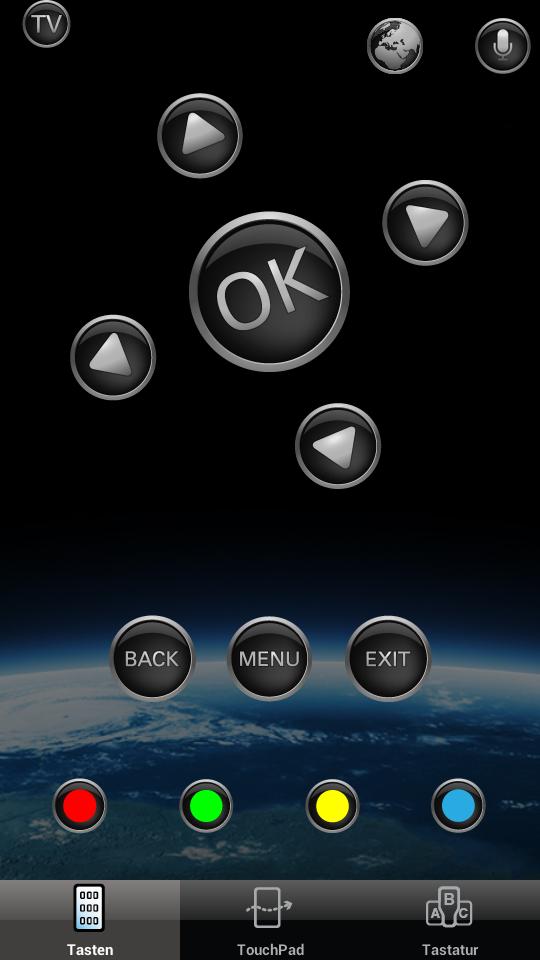Screen dimensions: 540x960
Task: Tap the BACK button
Action: (x=152, y=658)
